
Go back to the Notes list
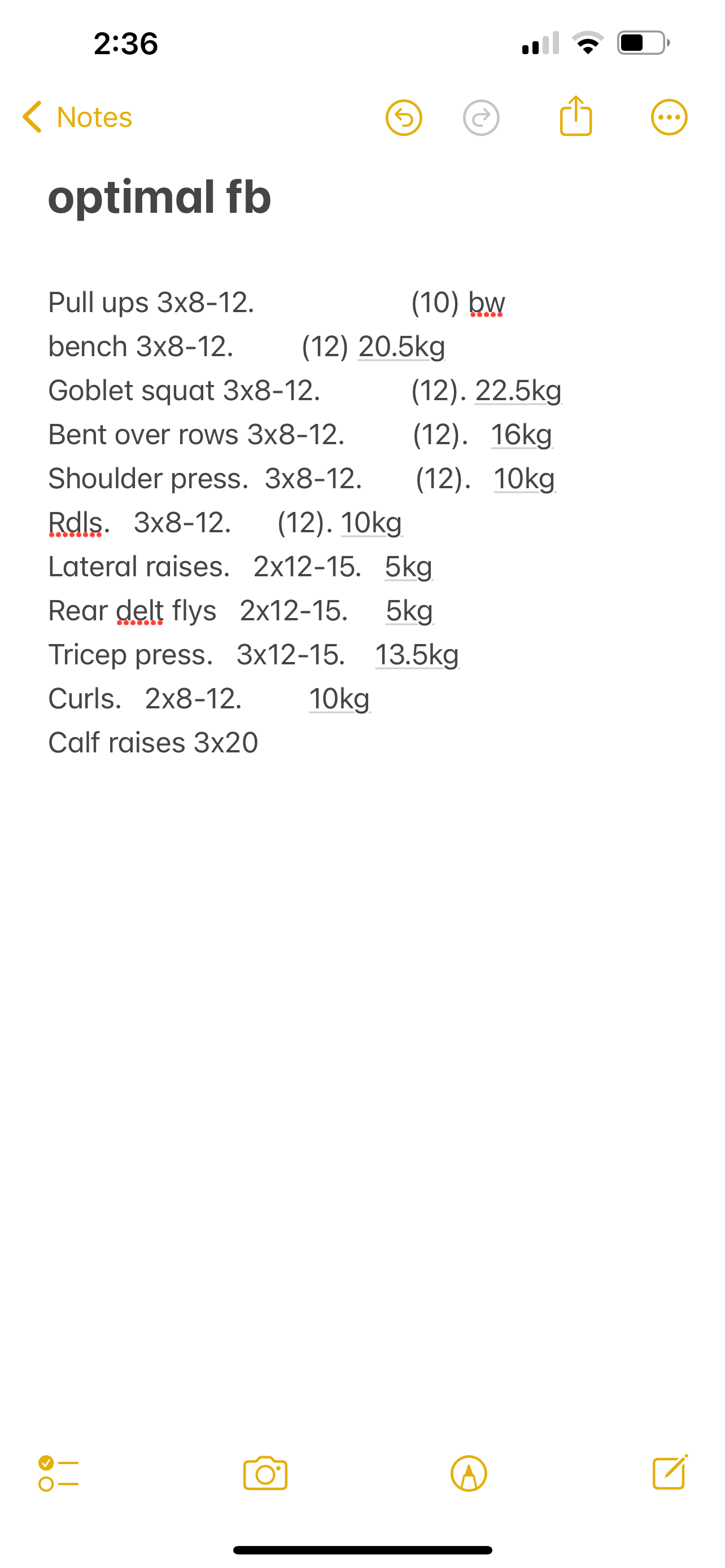[x=77, y=117]
